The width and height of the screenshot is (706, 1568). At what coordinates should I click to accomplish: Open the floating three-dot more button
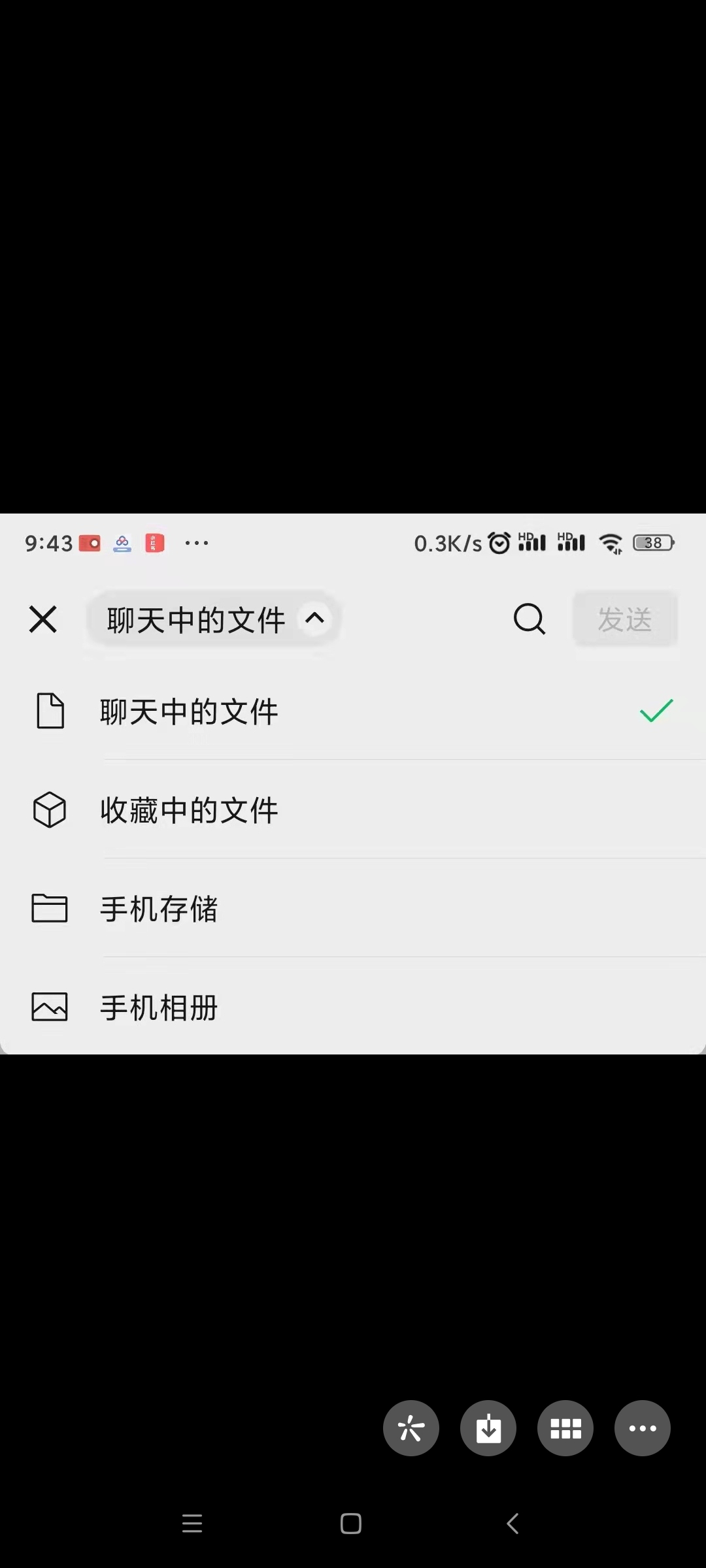pos(642,1428)
